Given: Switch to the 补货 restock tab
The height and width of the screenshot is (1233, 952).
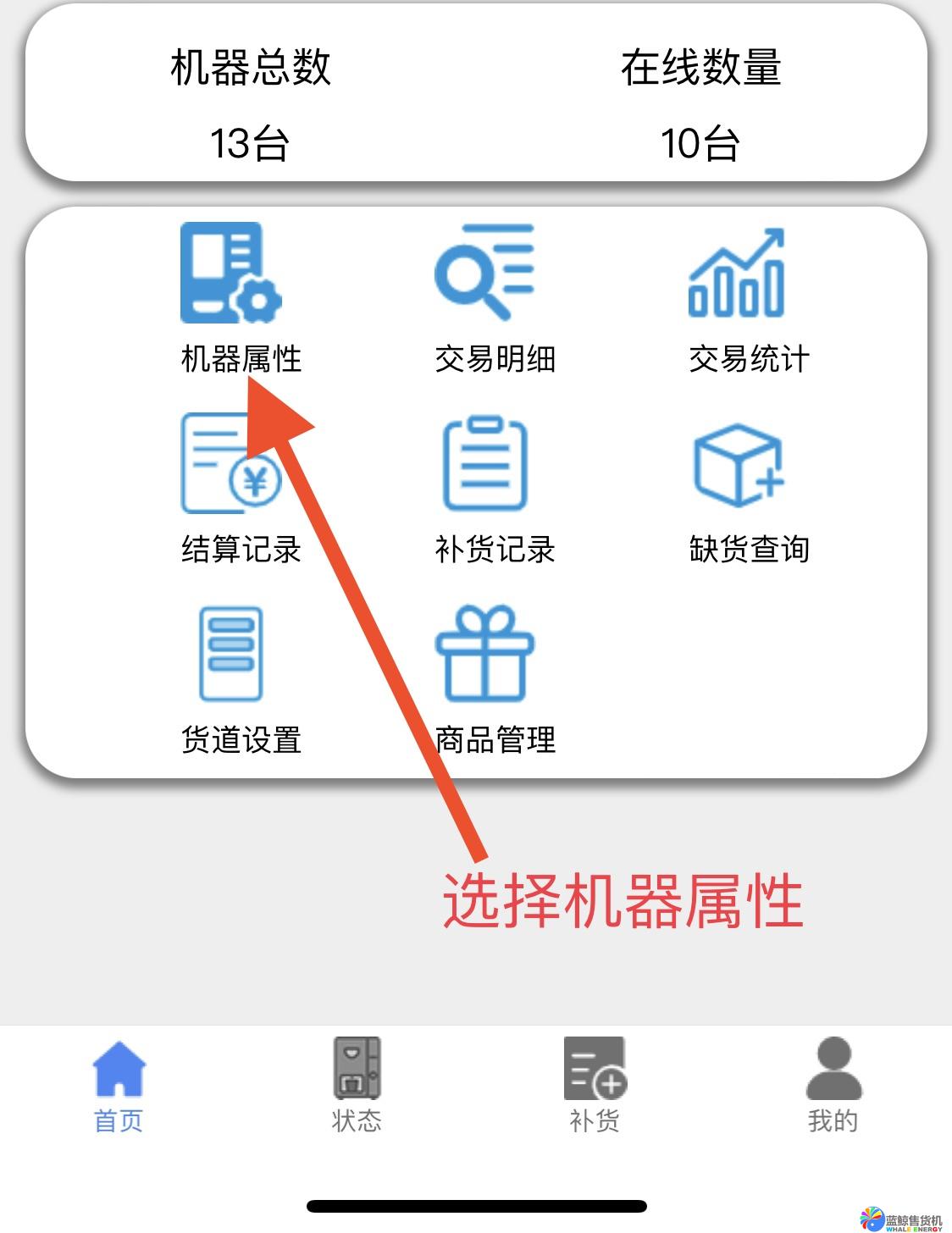Looking at the screenshot, I should tap(595, 1086).
